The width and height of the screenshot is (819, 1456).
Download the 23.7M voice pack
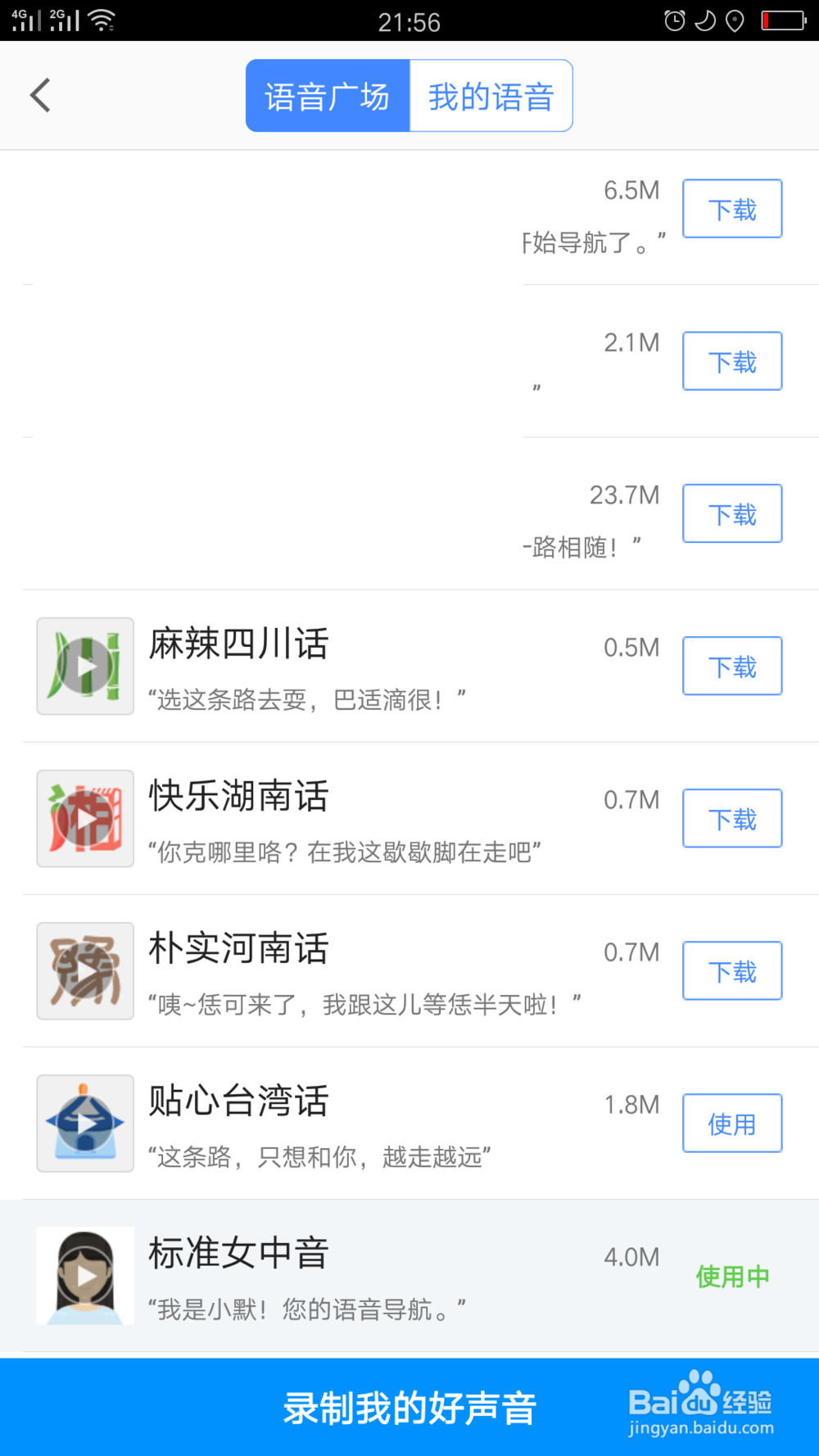click(732, 513)
